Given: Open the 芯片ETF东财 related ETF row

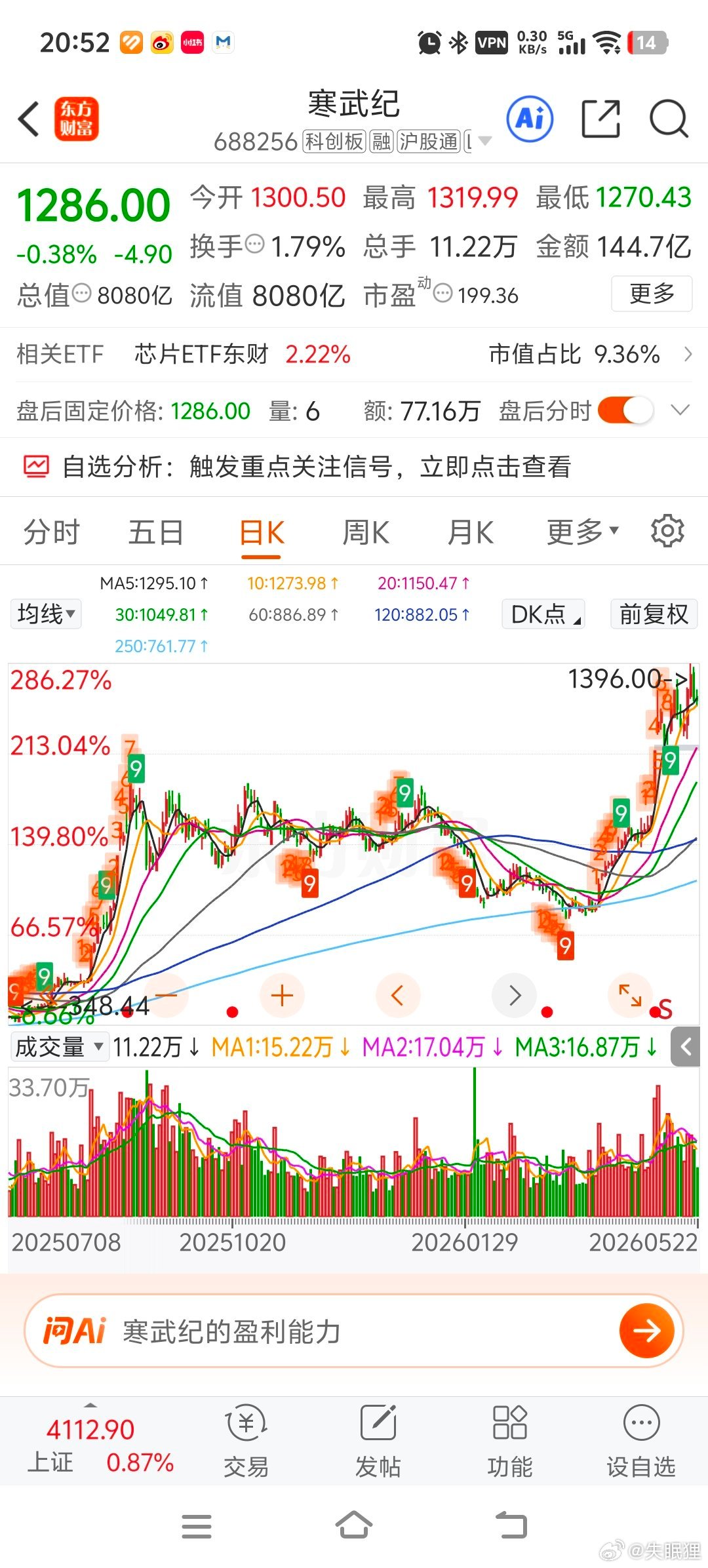Looking at the screenshot, I should point(354,355).
